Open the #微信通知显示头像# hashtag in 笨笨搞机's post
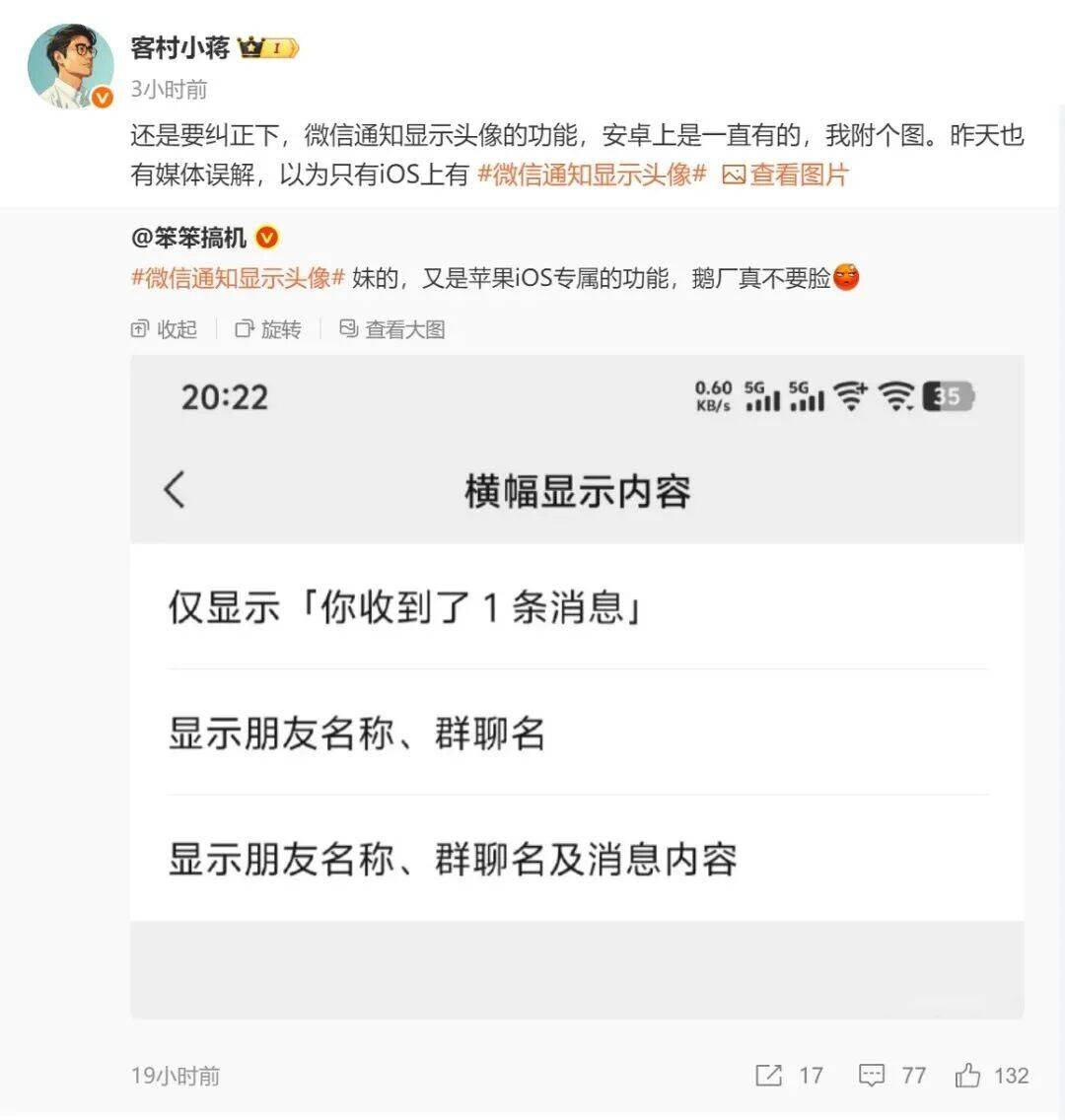 click(238, 278)
